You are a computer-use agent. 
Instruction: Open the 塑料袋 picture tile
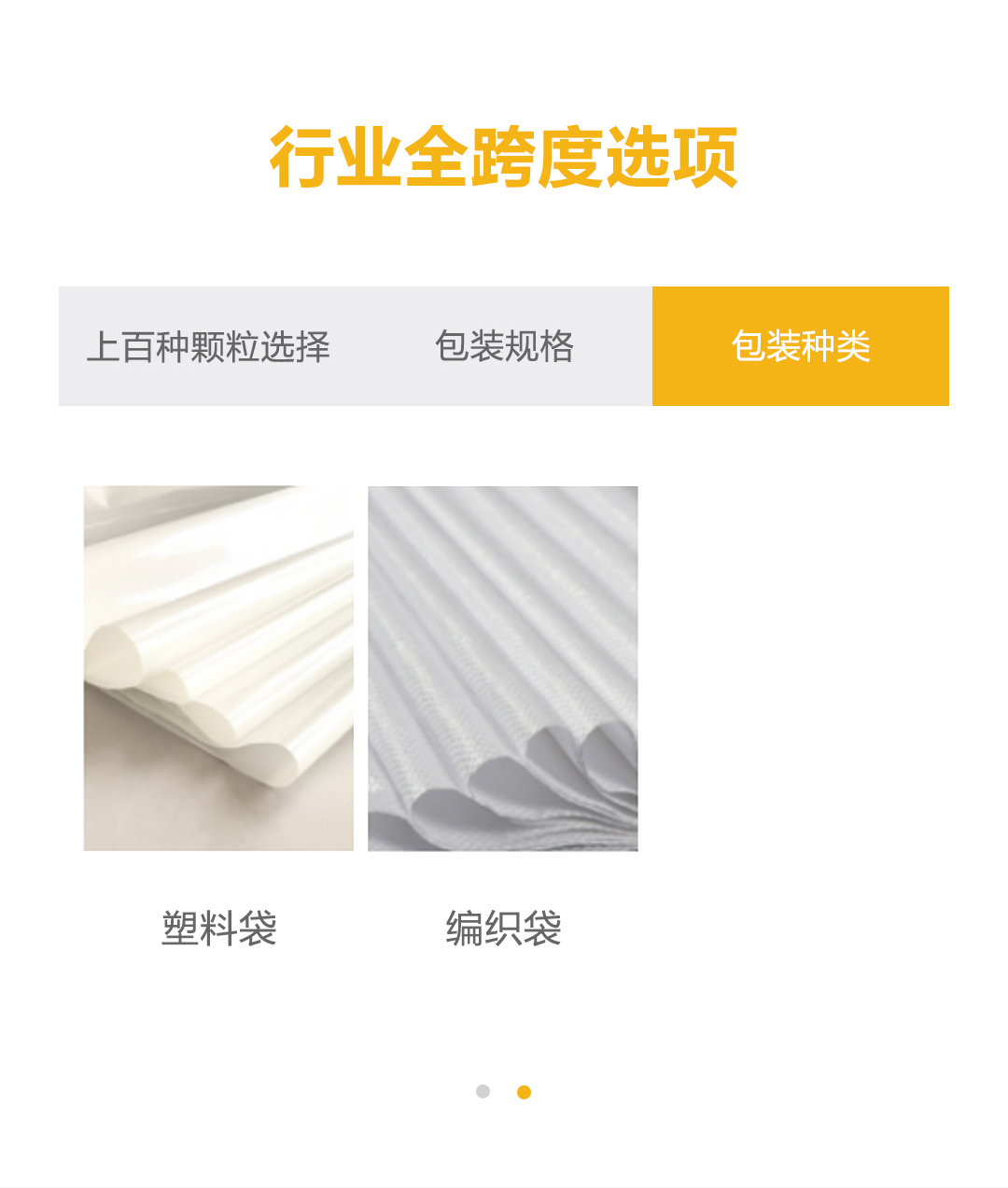pyautogui.click(x=218, y=668)
